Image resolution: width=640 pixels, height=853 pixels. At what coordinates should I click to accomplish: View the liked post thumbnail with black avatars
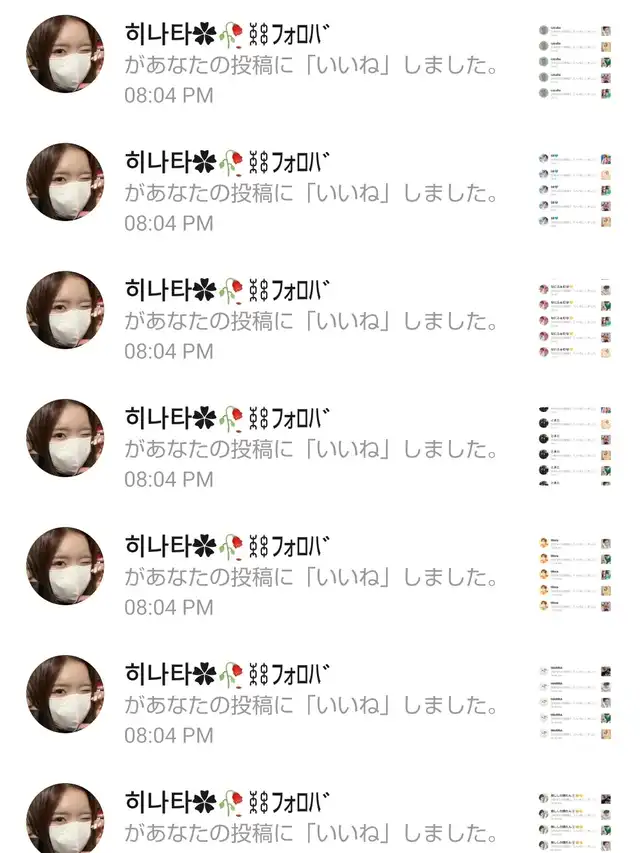point(574,448)
